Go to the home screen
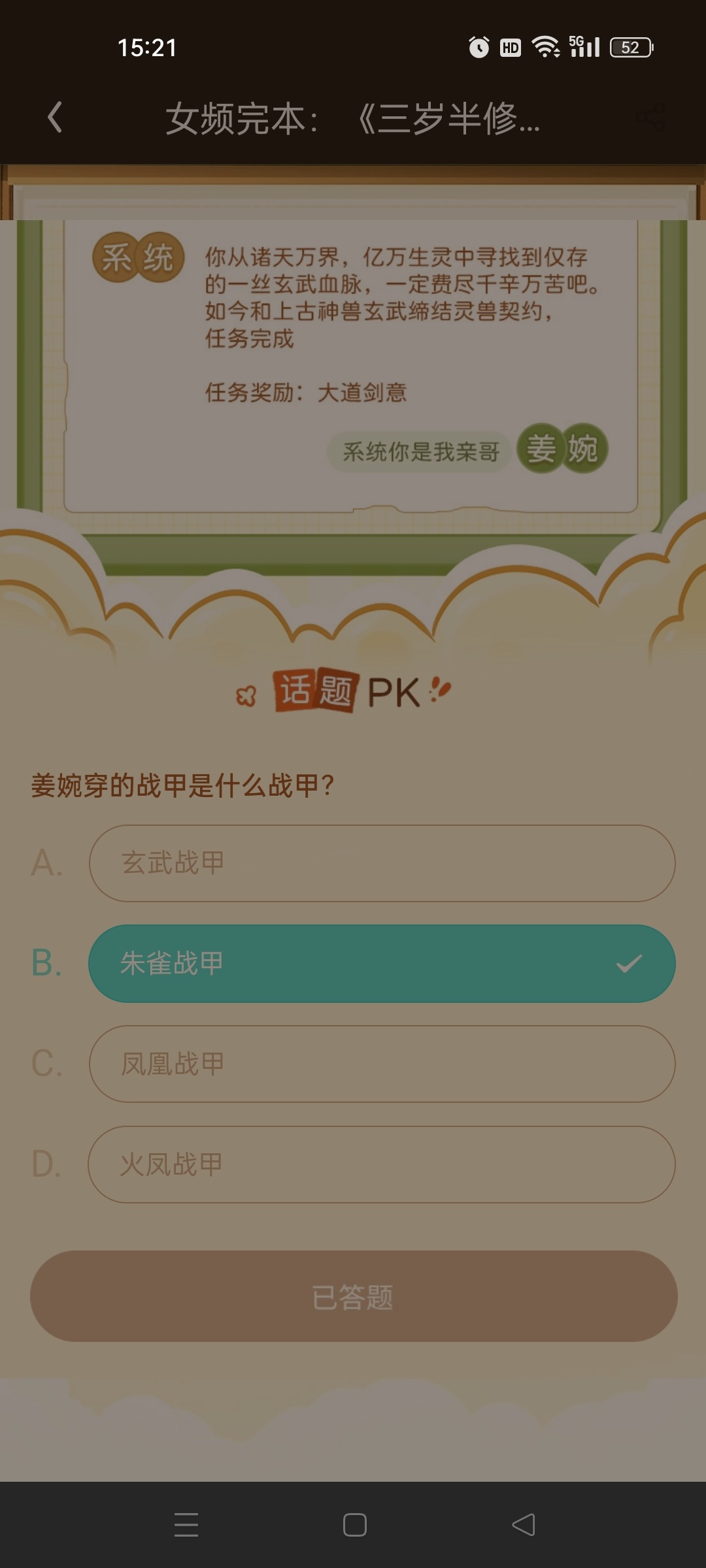 (x=354, y=1525)
